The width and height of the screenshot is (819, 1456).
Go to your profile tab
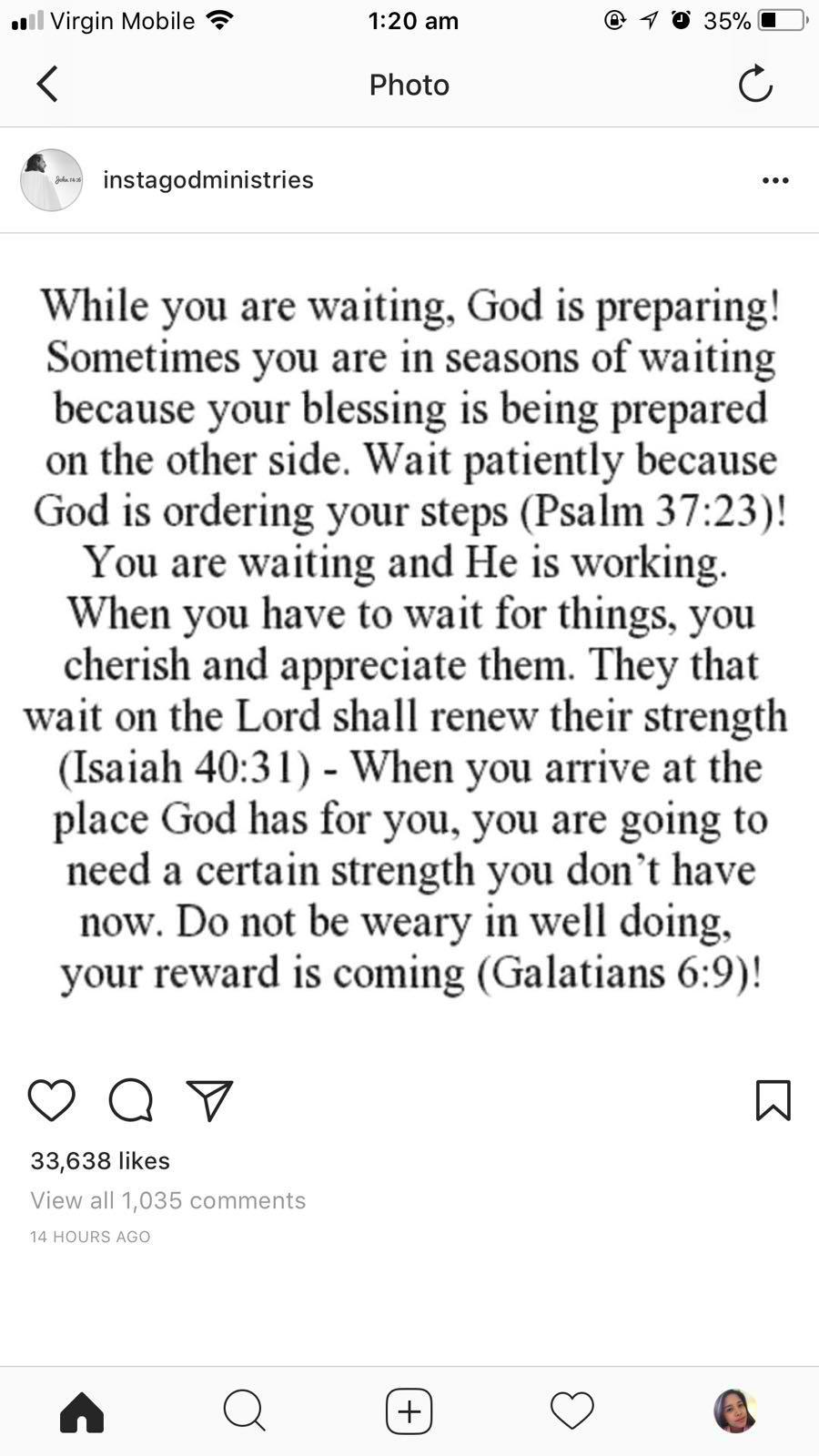click(735, 1412)
